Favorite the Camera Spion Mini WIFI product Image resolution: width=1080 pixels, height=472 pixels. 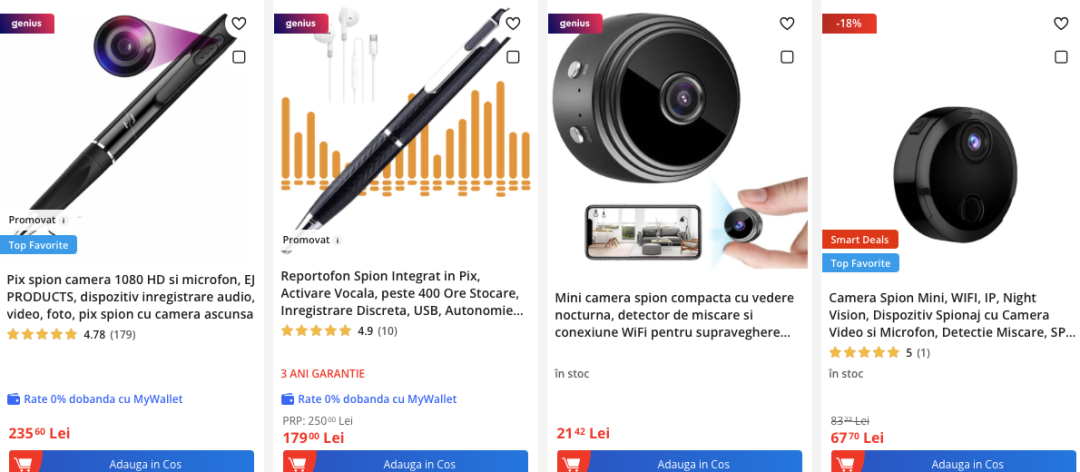click(1061, 24)
